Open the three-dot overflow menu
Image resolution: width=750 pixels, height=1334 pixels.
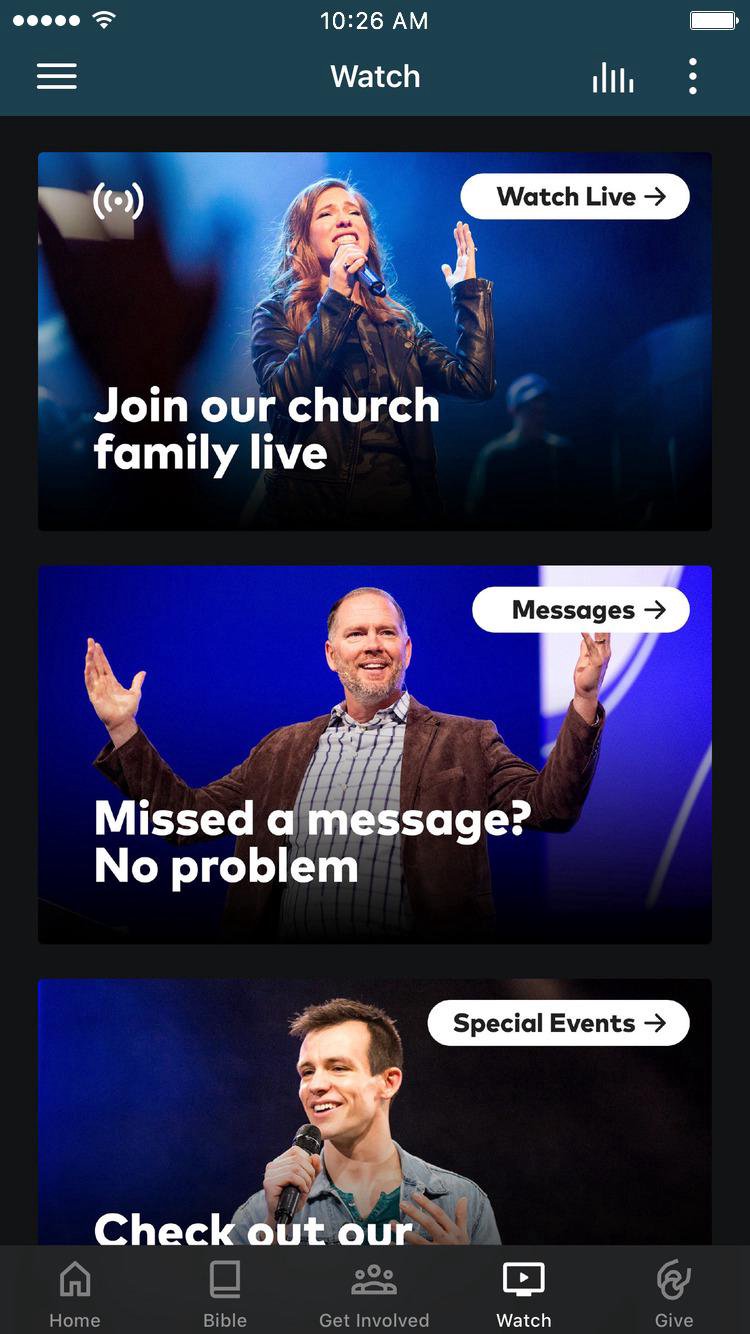[x=692, y=77]
